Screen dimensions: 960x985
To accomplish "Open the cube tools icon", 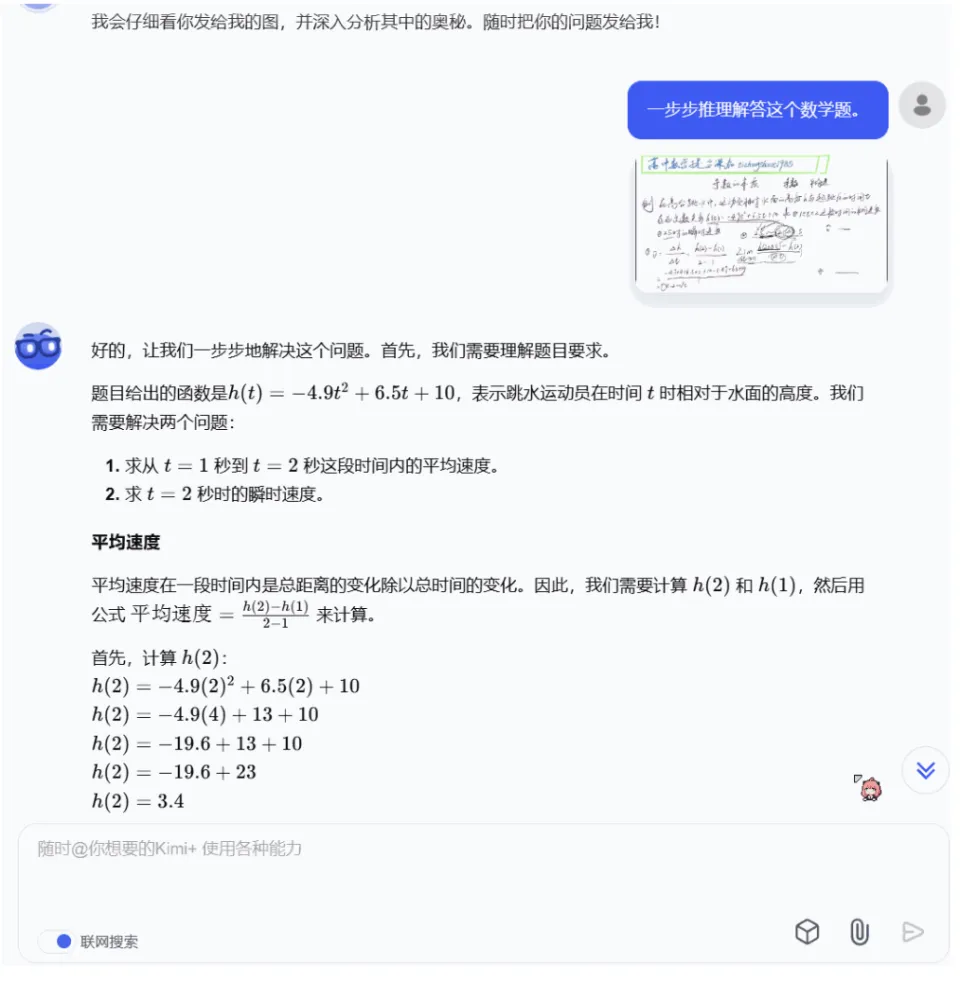I will click(x=807, y=932).
